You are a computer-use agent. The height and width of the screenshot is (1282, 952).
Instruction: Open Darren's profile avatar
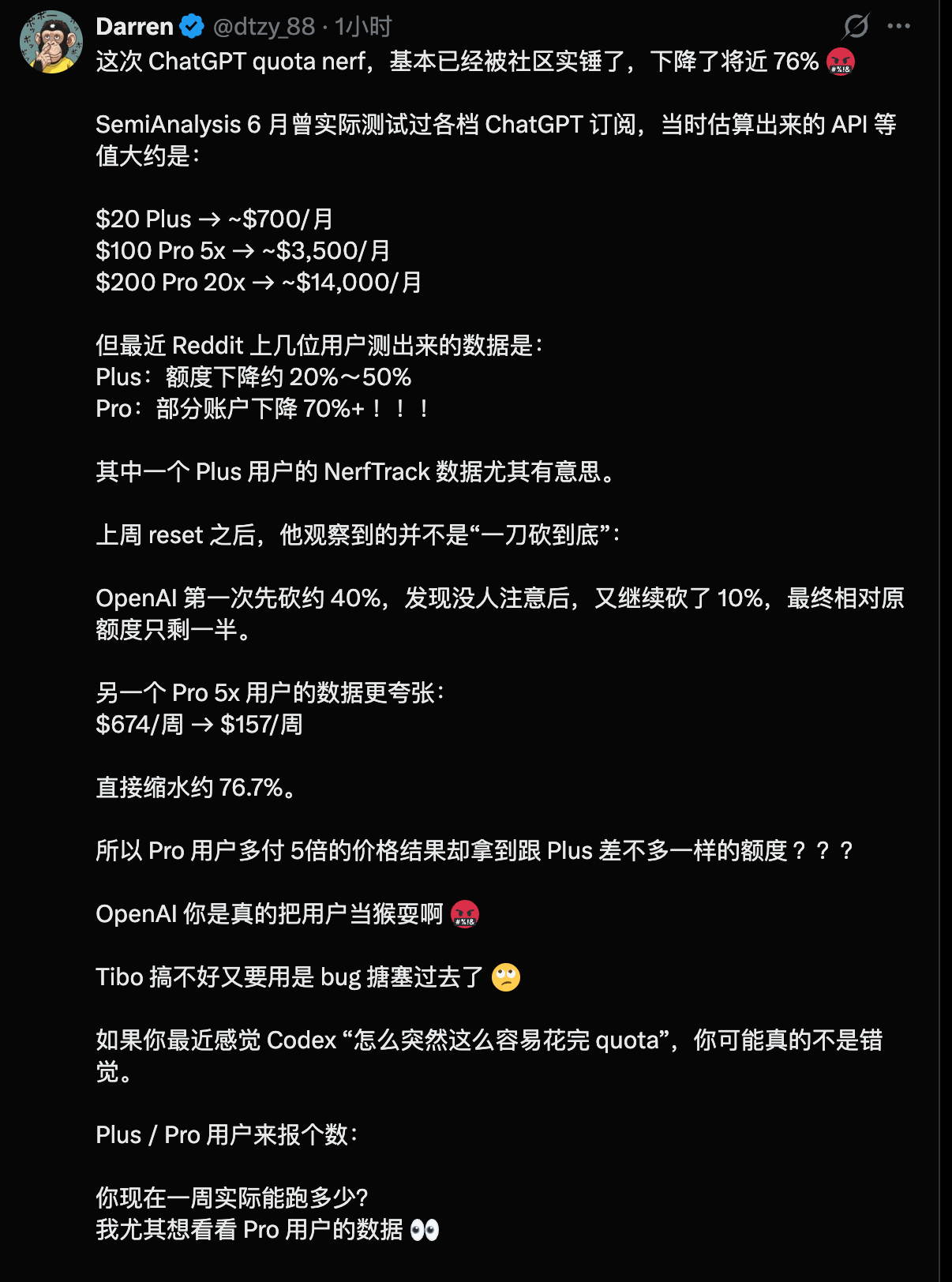[51, 42]
